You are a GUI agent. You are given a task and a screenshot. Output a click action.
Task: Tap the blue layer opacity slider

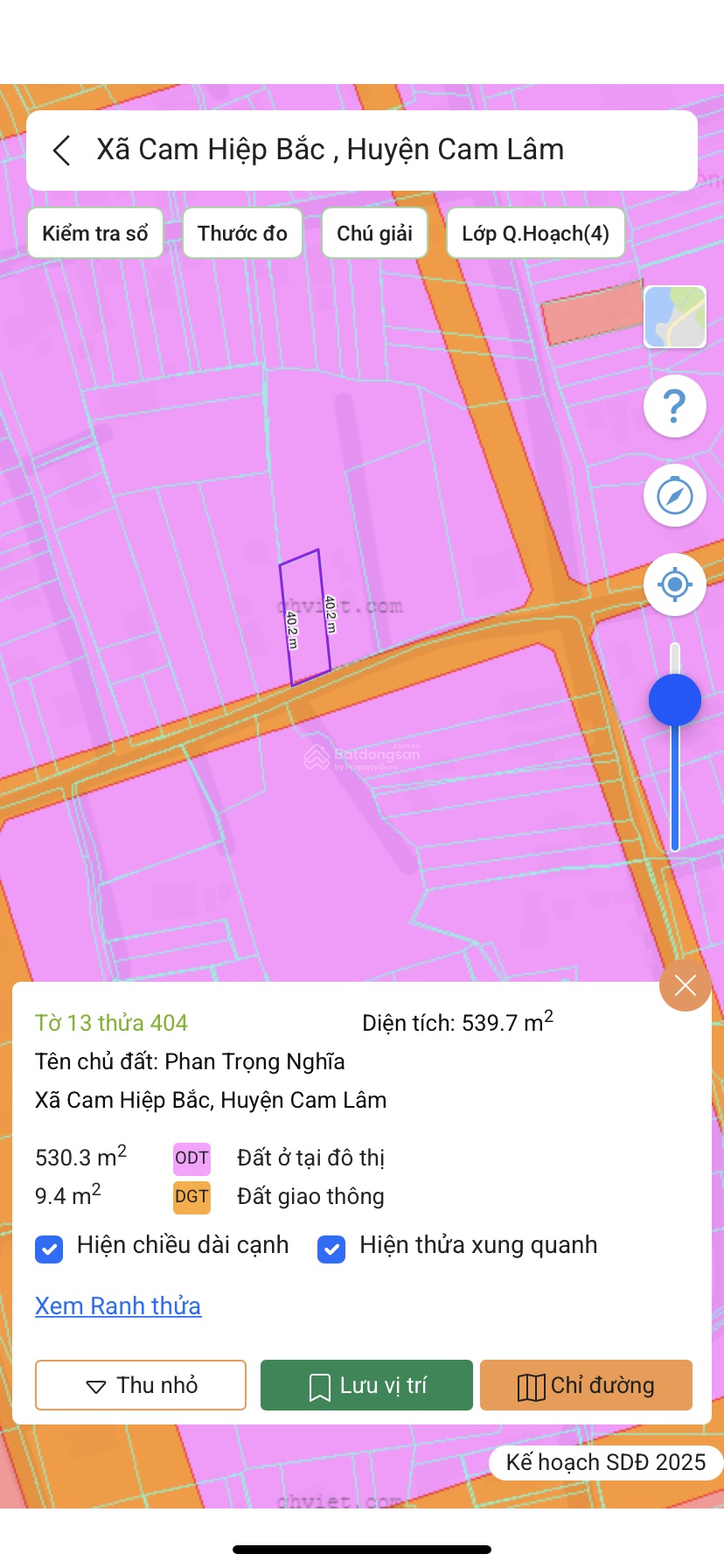[x=674, y=700]
